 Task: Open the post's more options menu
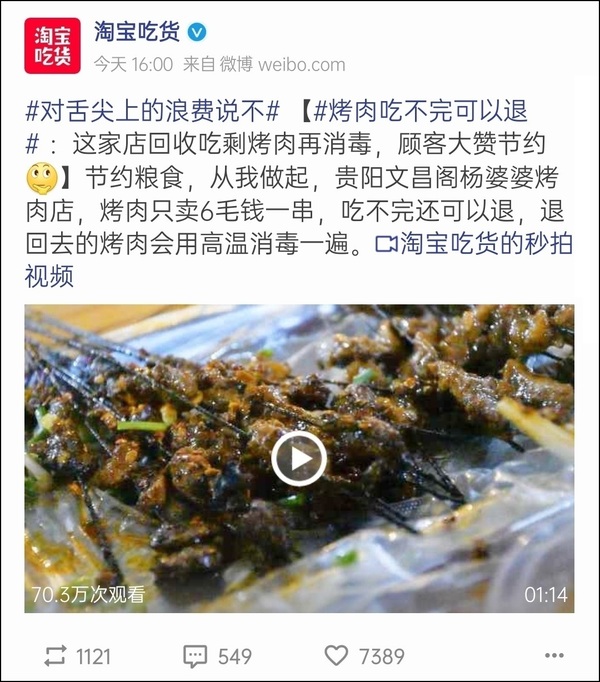[x=554, y=656]
